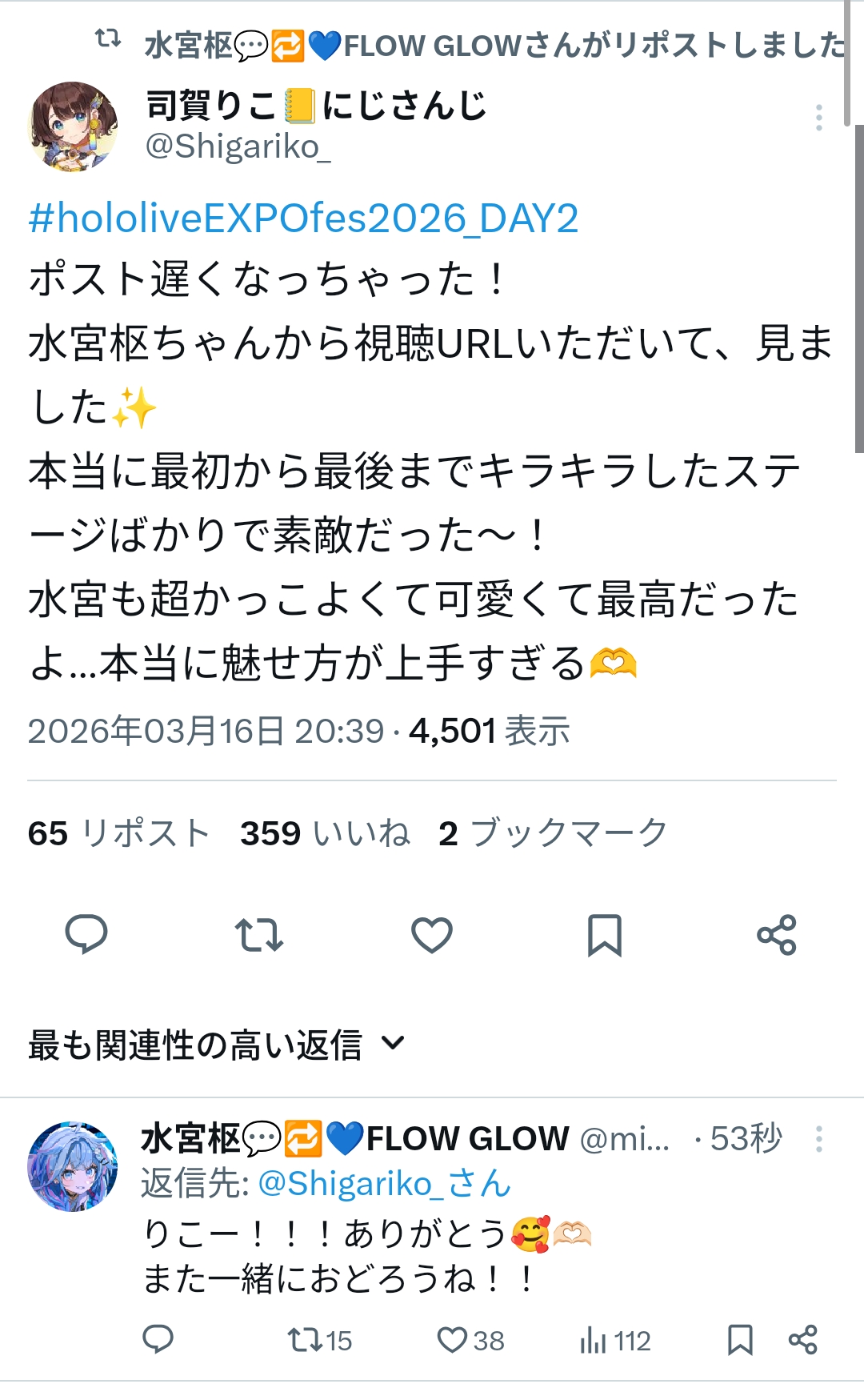The image size is (864, 1400).
Task: Reply to 司賀りこ's main post
Action: click(86, 934)
